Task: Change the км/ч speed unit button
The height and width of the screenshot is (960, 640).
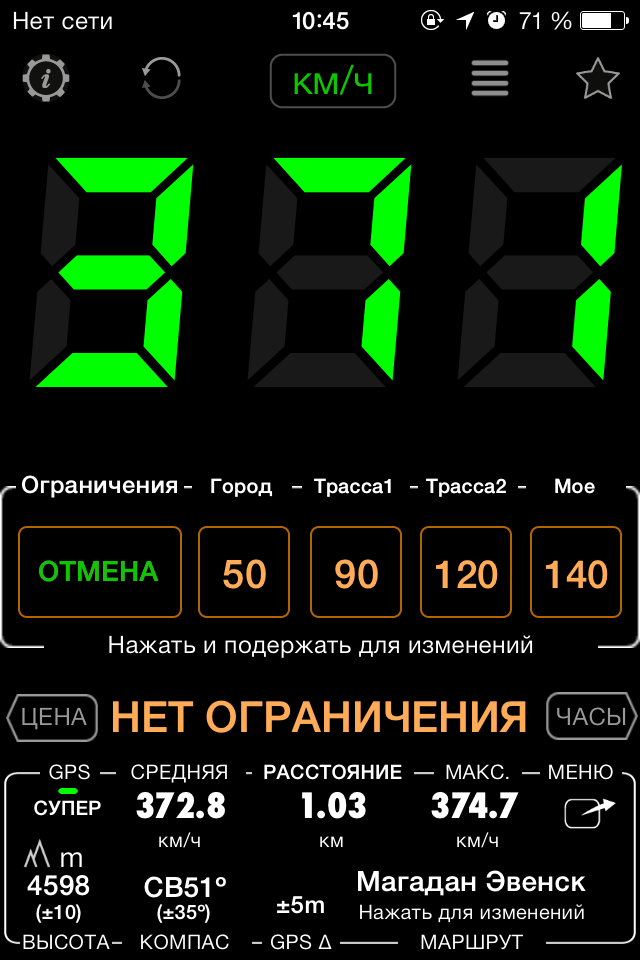Action: [333, 81]
